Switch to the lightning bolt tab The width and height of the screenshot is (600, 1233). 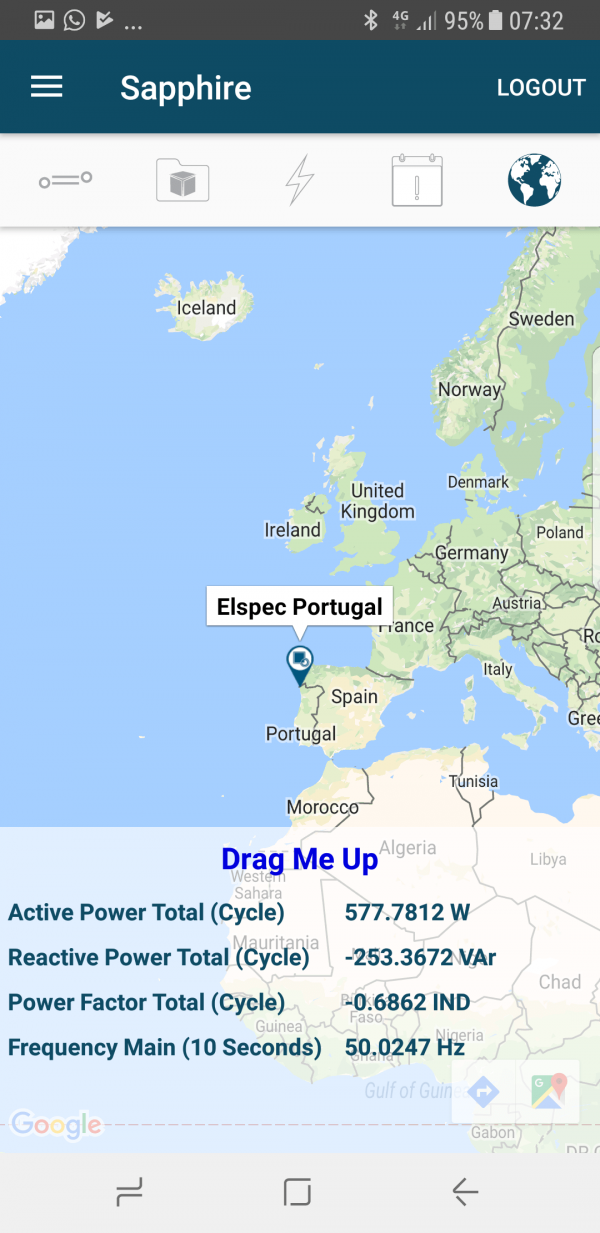(x=300, y=181)
